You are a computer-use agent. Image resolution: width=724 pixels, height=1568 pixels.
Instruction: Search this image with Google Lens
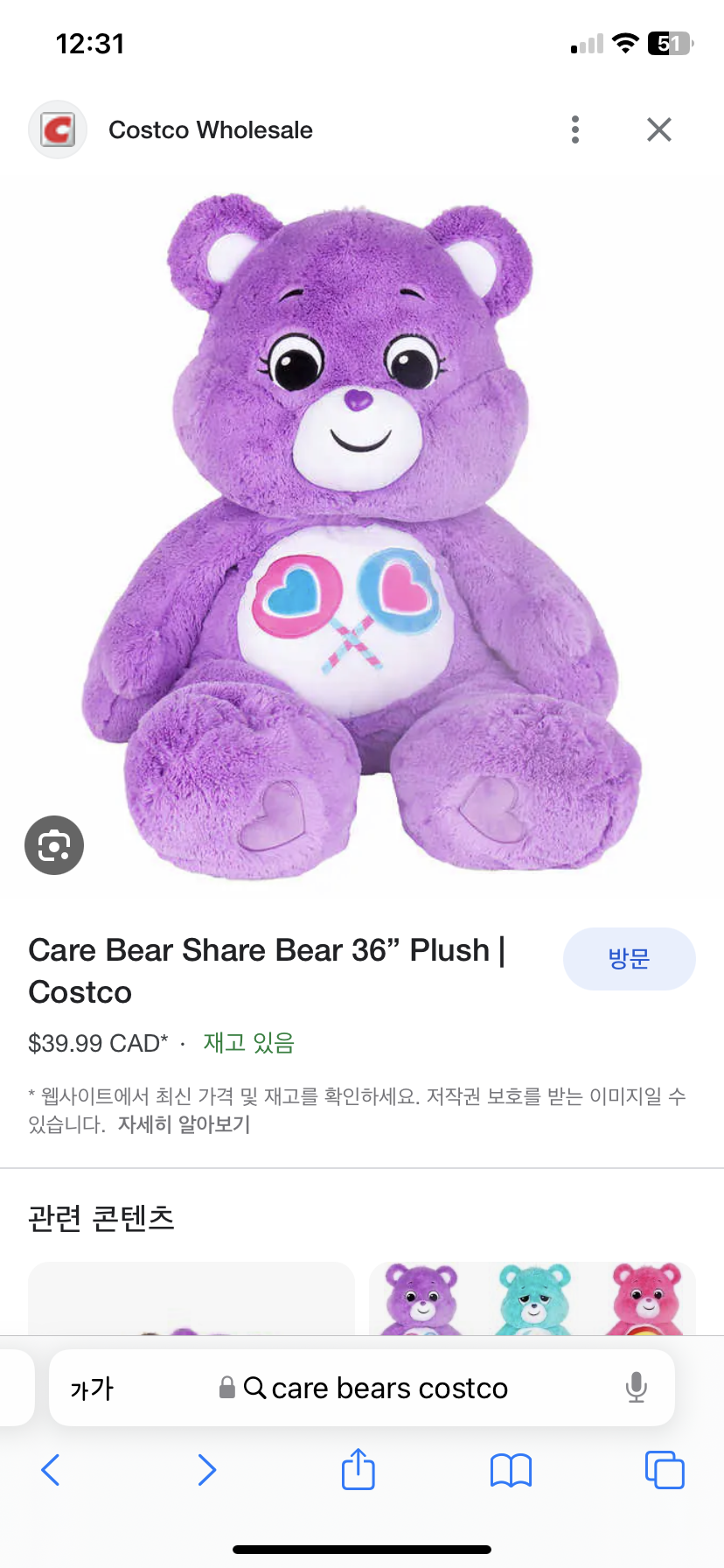pos(54,845)
